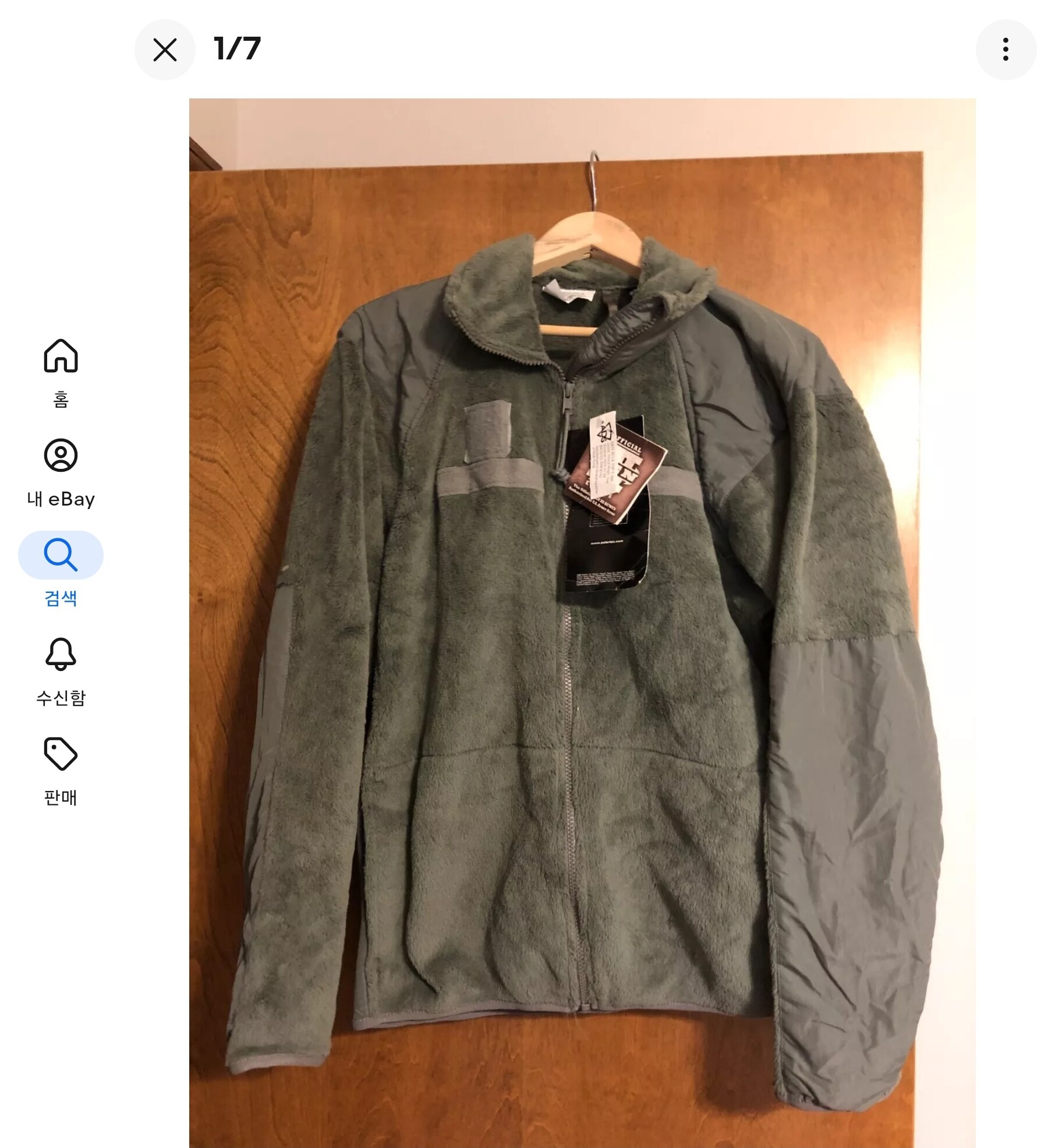The width and height of the screenshot is (1055, 1148).
Task: Open the 수신함 notifications tab
Action: [61, 670]
